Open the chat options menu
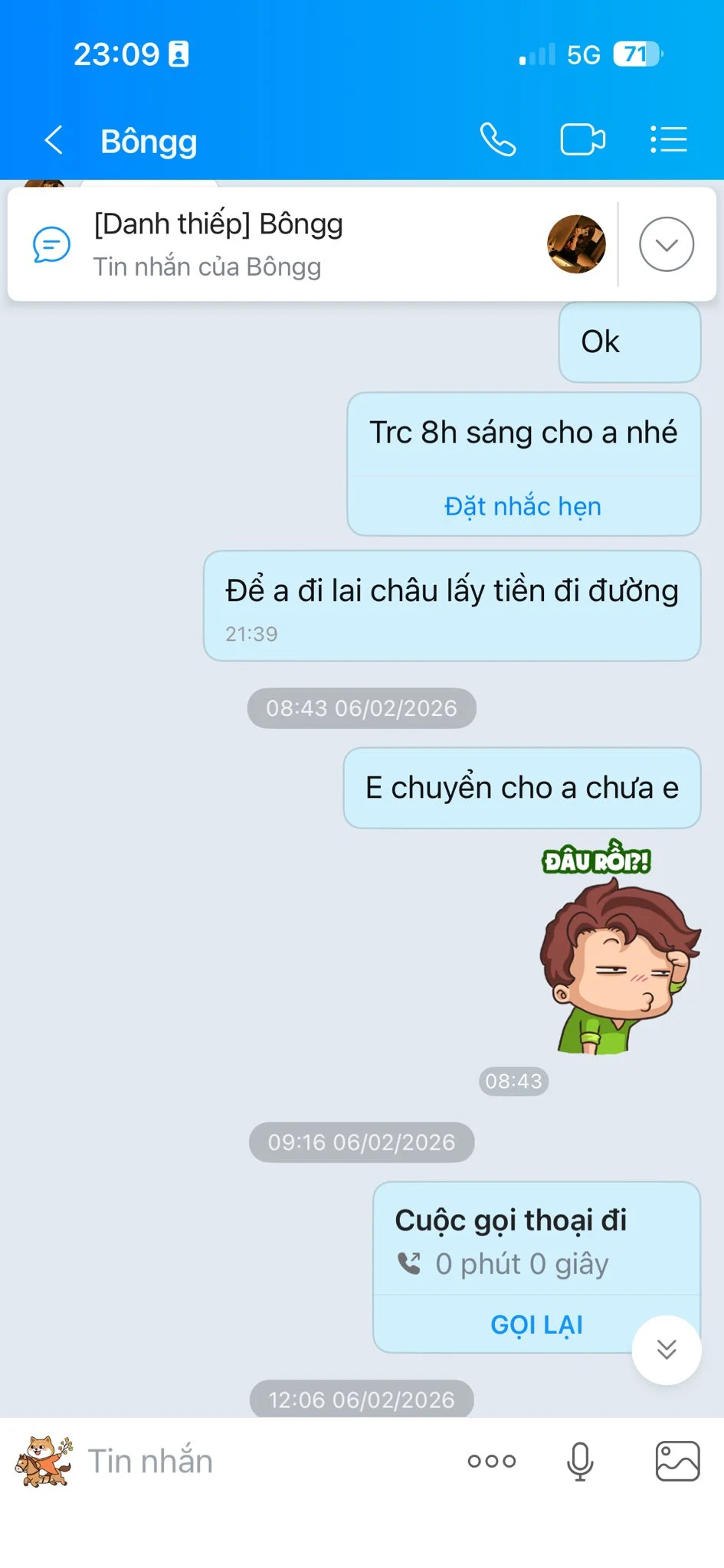This screenshot has width=724, height=1568. click(x=668, y=140)
